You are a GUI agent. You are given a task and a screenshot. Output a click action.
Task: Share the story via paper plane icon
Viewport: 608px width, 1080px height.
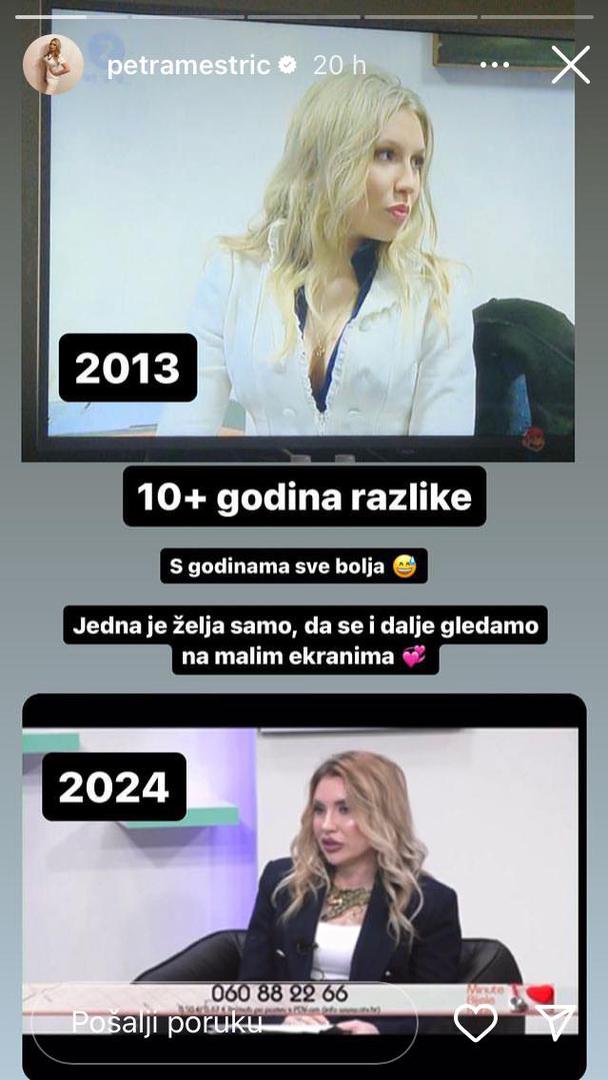coord(553,1022)
